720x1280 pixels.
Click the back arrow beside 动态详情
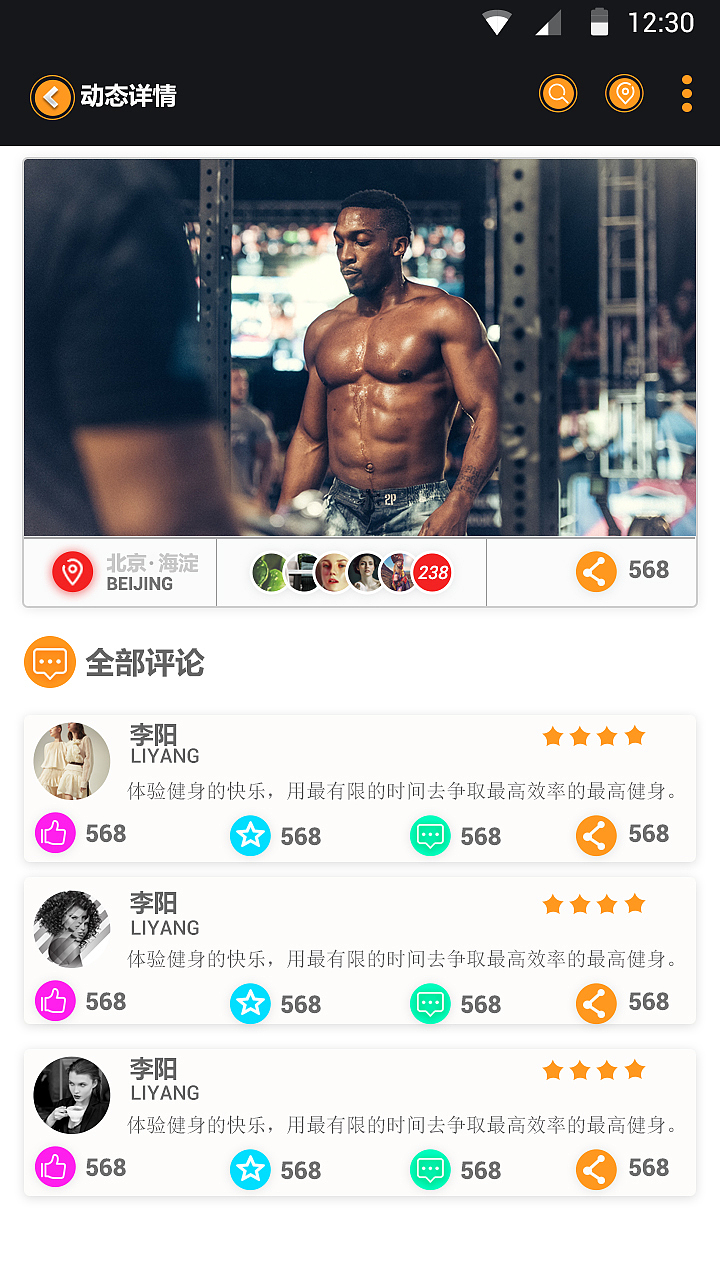[51, 93]
